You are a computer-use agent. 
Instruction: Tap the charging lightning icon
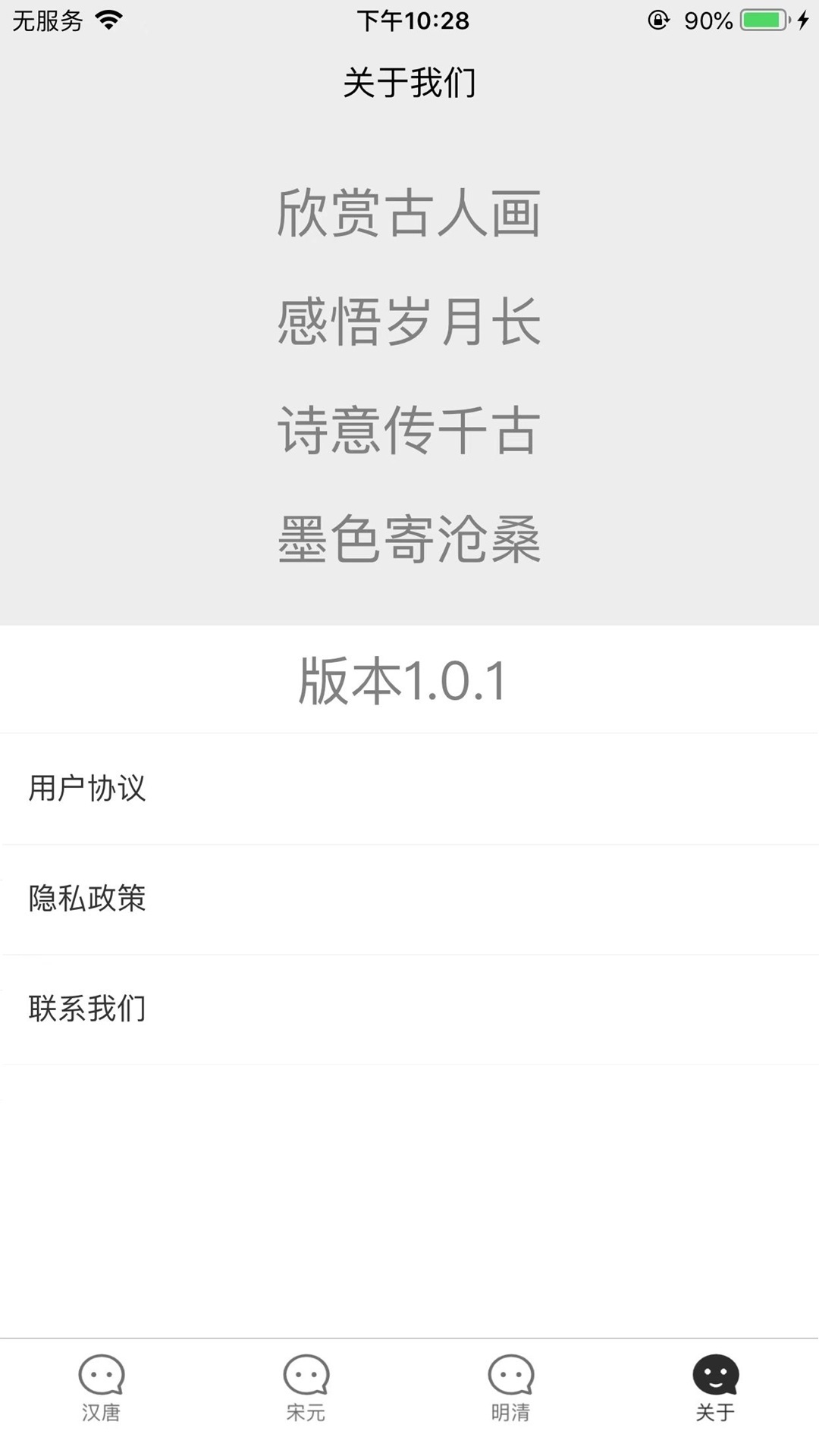803,20
